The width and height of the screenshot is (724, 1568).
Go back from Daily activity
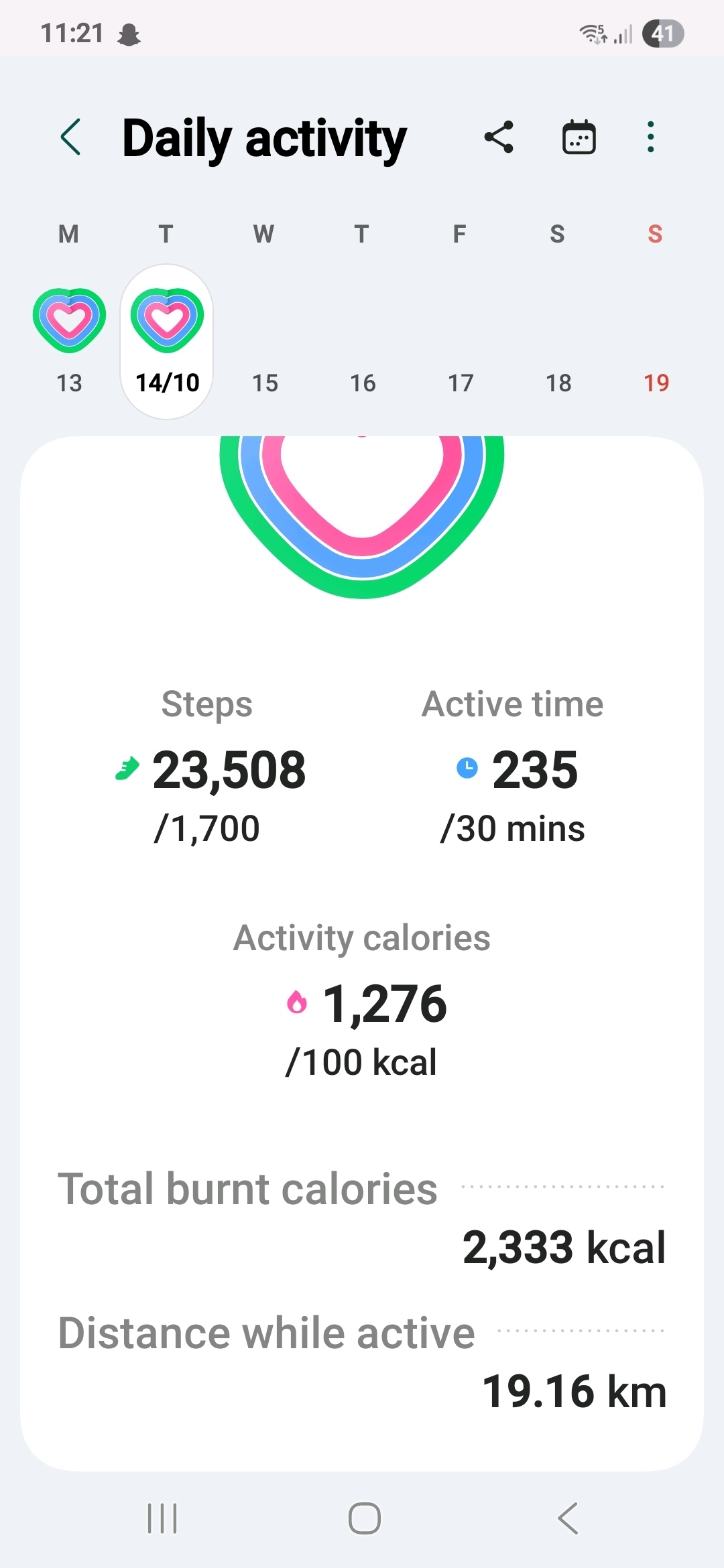[x=71, y=137]
